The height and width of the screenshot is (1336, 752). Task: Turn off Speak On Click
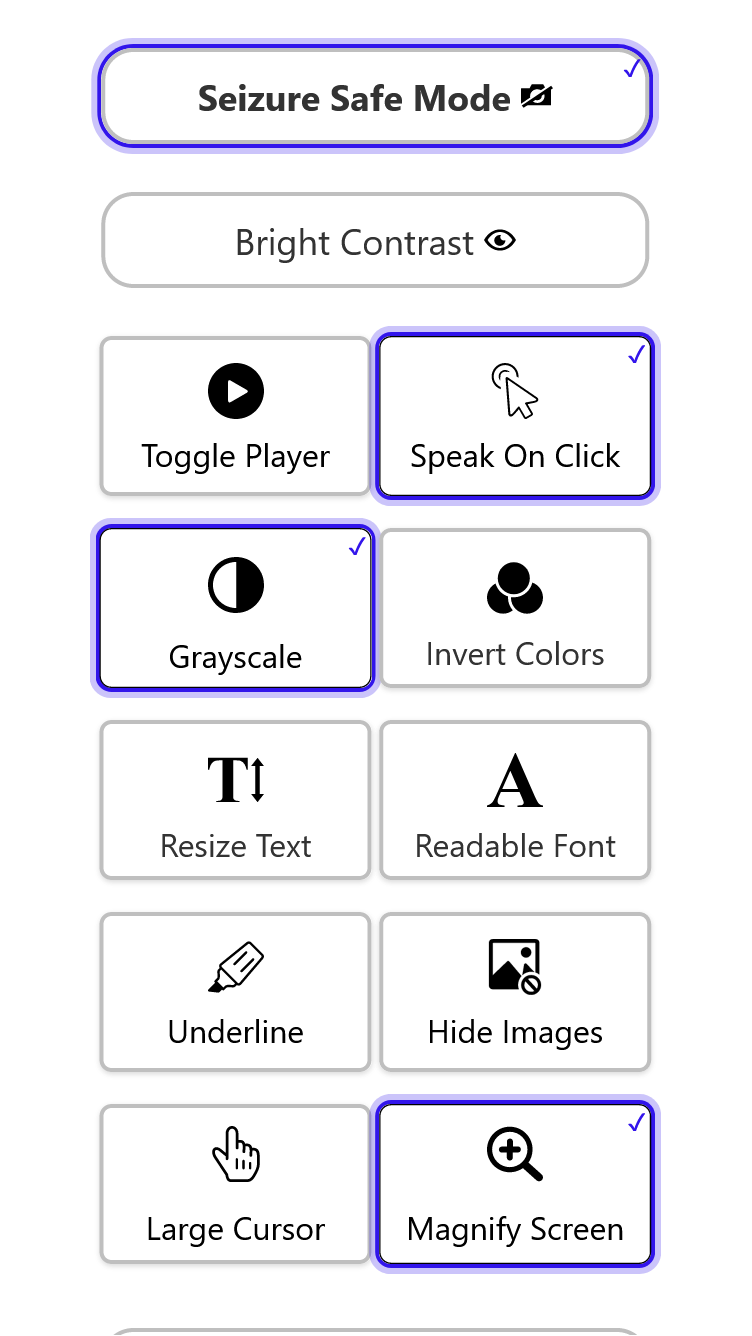tap(514, 416)
